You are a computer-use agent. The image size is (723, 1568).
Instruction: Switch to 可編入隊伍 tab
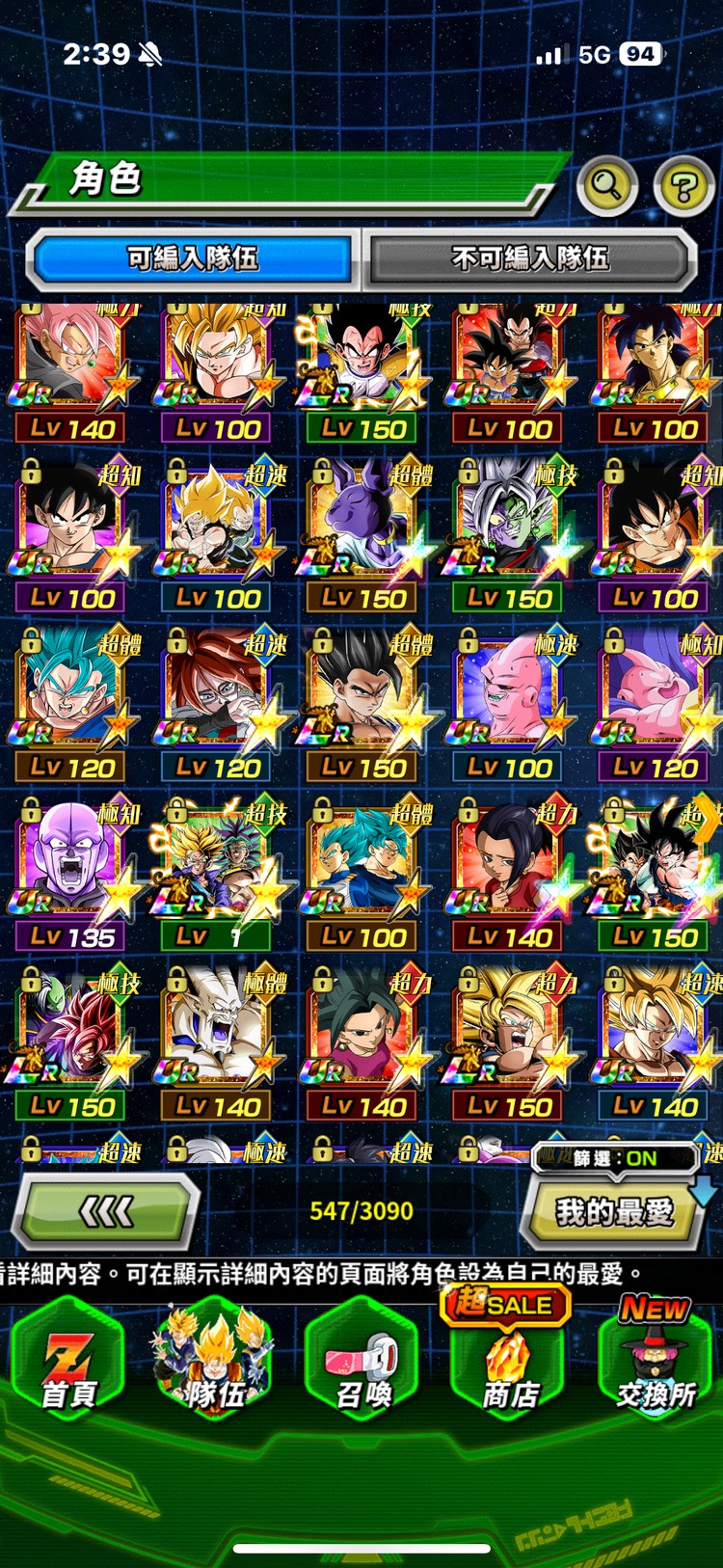pos(193,258)
